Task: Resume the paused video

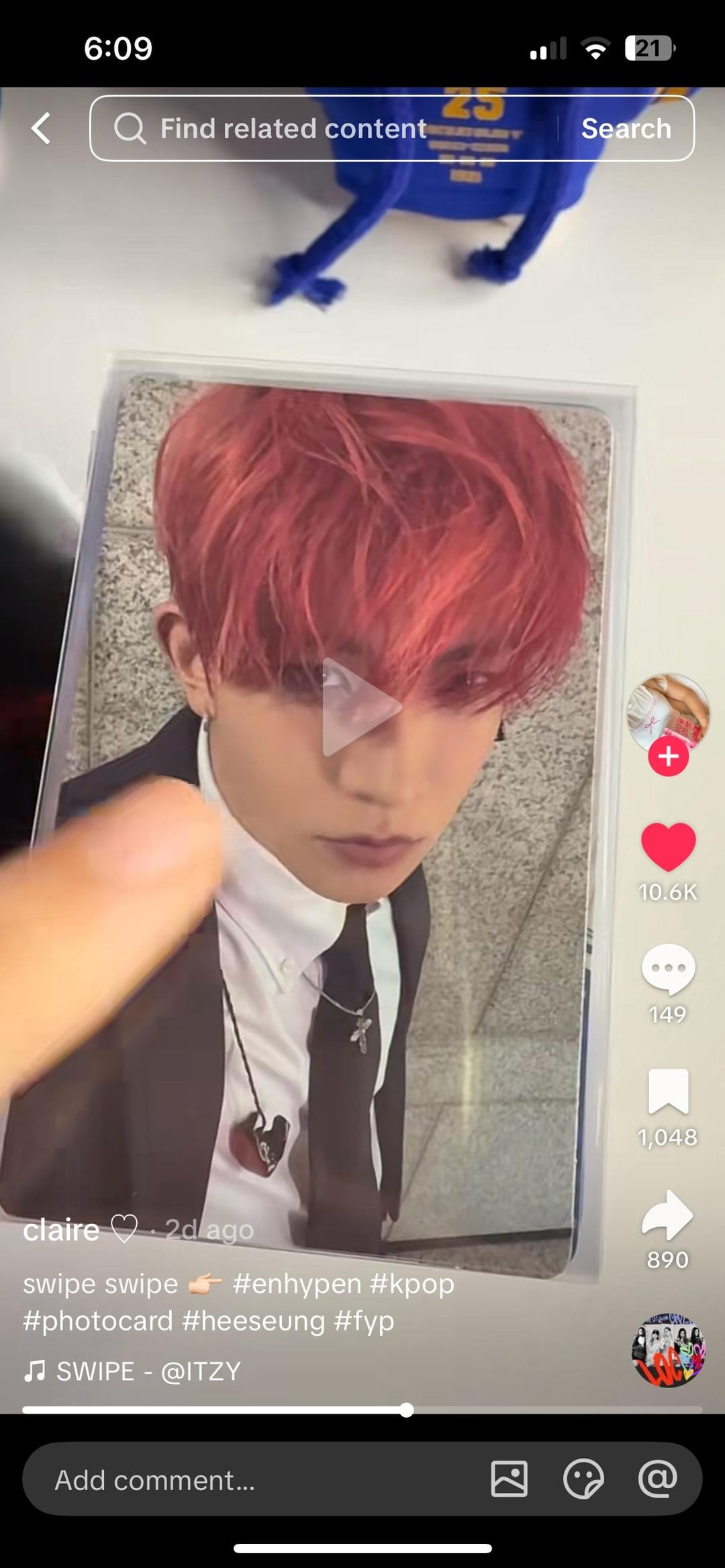Action: (361, 707)
